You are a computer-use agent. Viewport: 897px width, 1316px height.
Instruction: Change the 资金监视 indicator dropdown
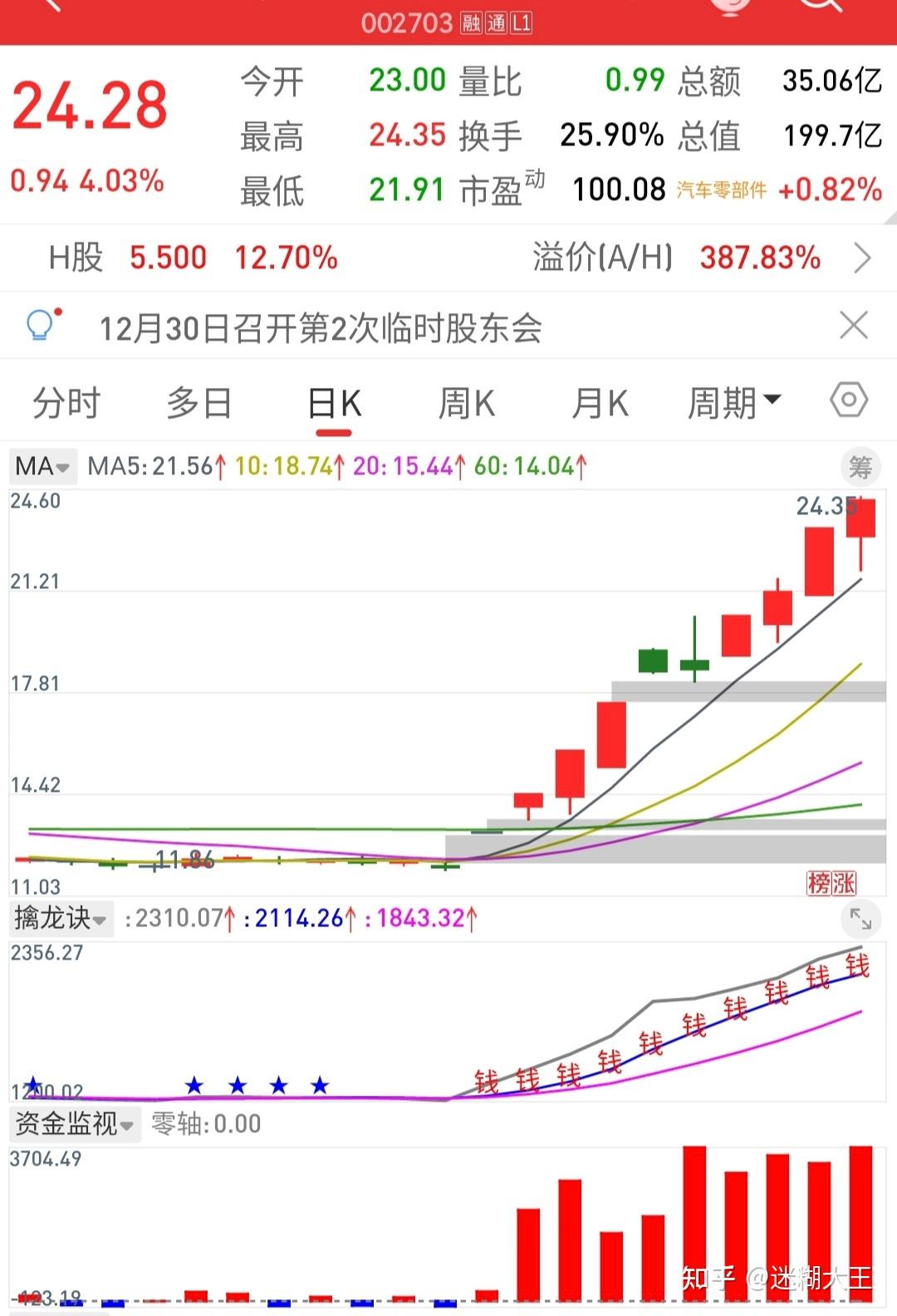tap(74, 1124)
